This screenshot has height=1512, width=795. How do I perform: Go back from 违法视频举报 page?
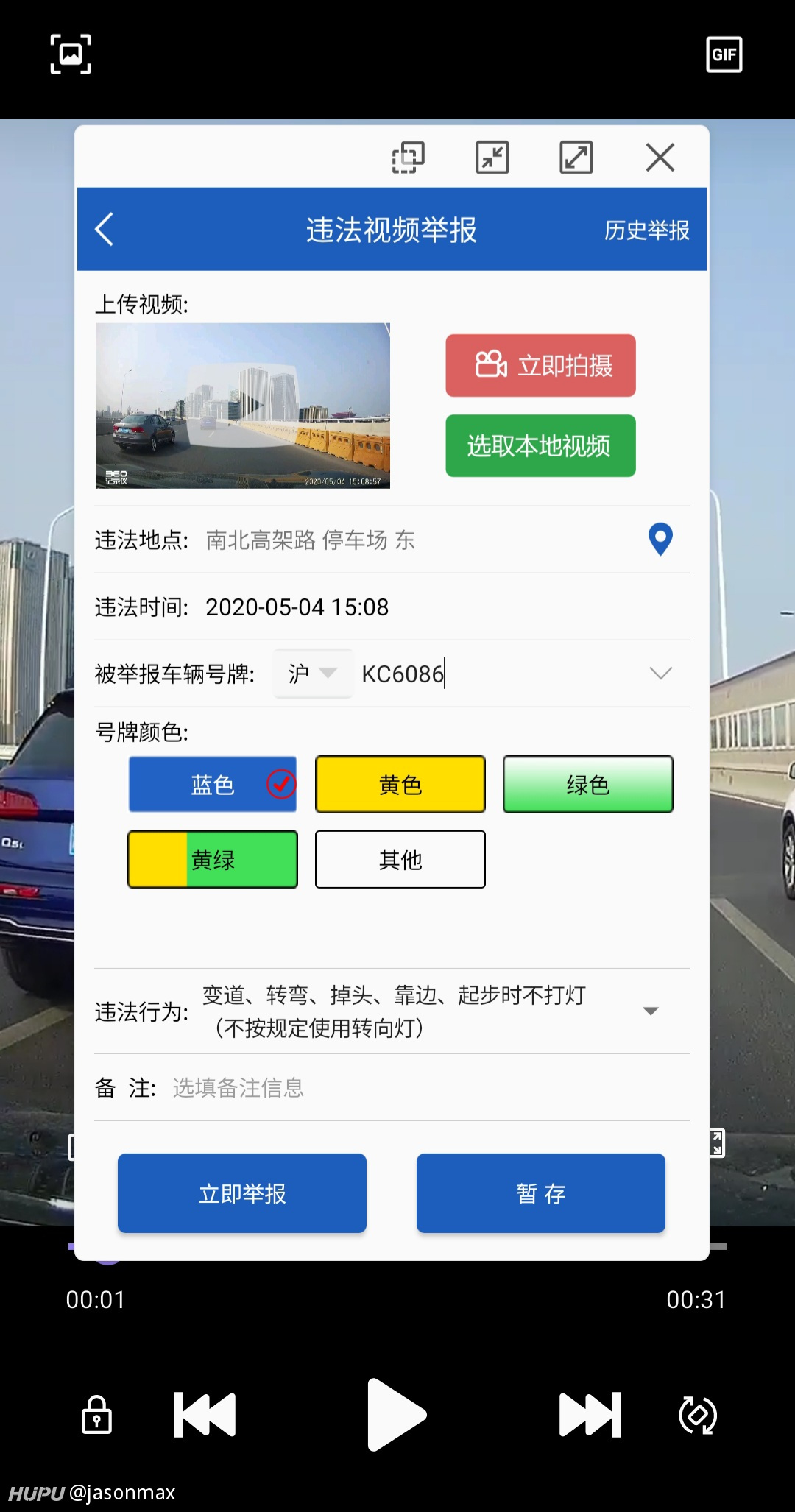(x=105, y=229)
